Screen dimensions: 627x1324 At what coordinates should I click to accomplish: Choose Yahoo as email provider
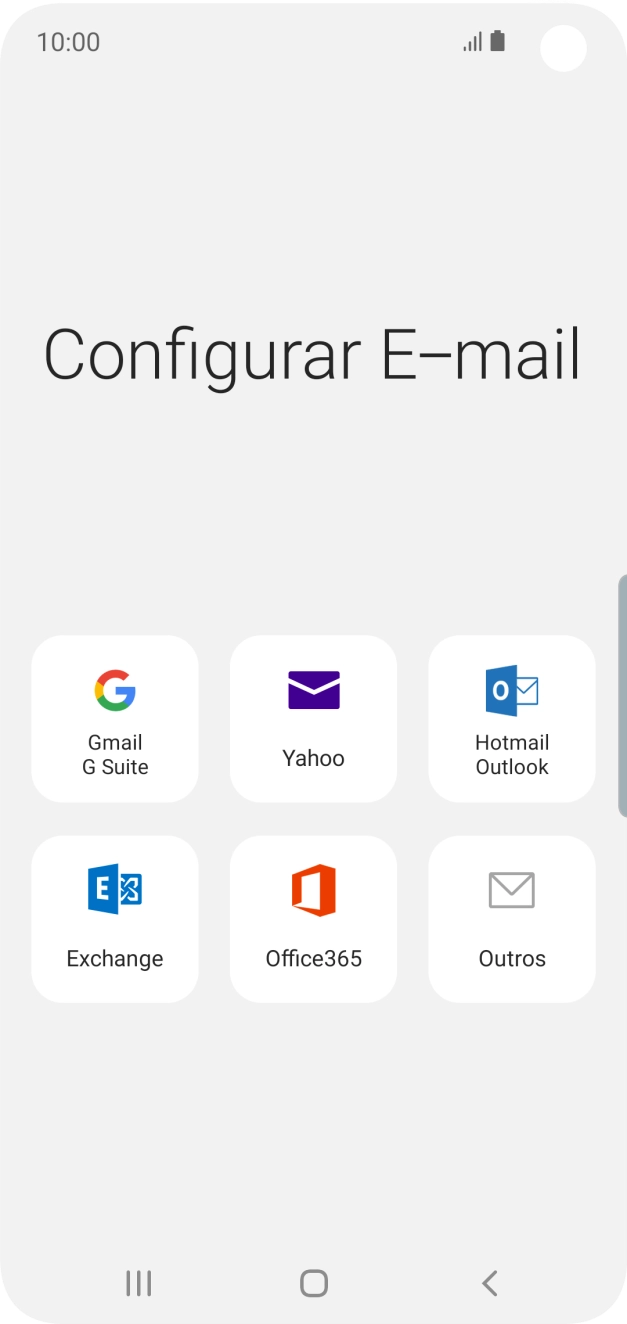(x=313, y=719)
